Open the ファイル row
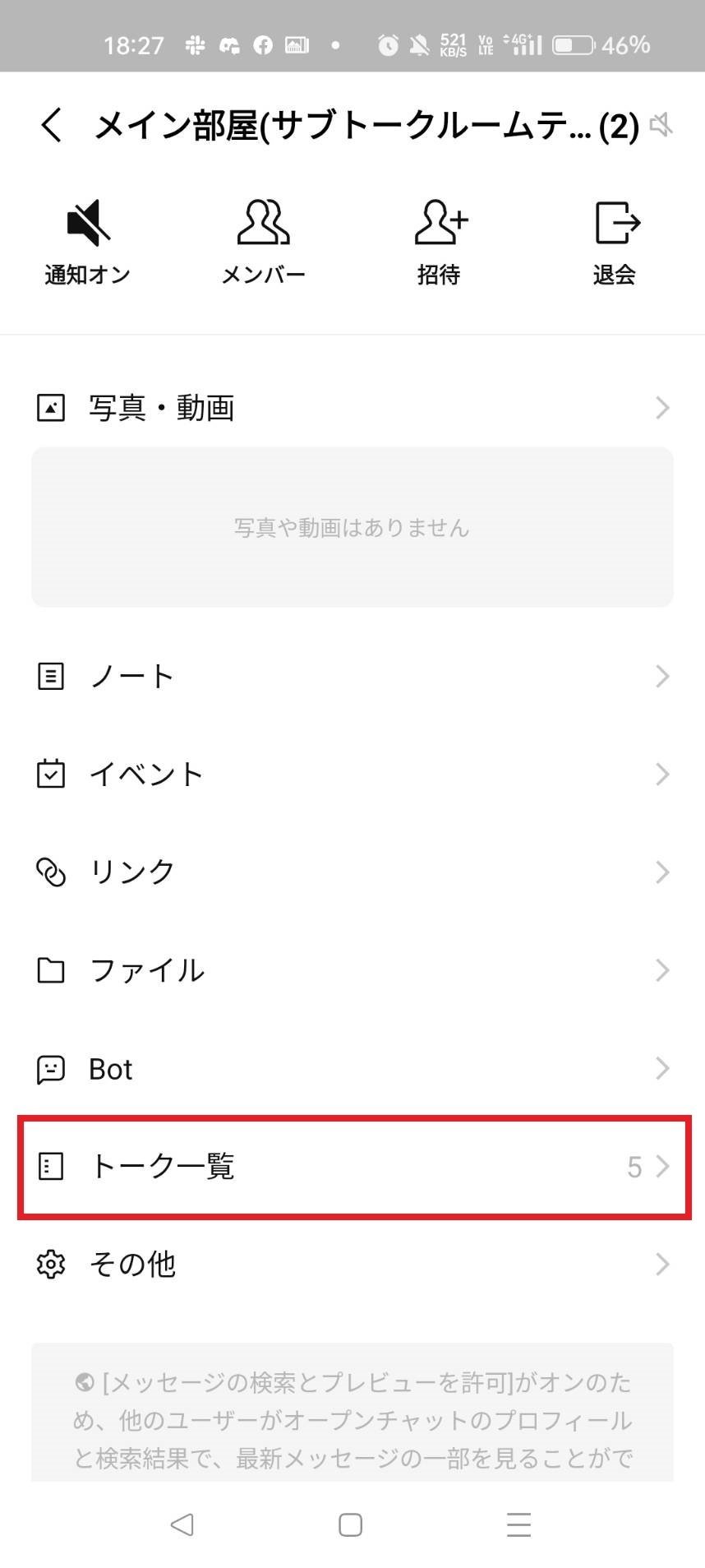 (x=352, y=970)
